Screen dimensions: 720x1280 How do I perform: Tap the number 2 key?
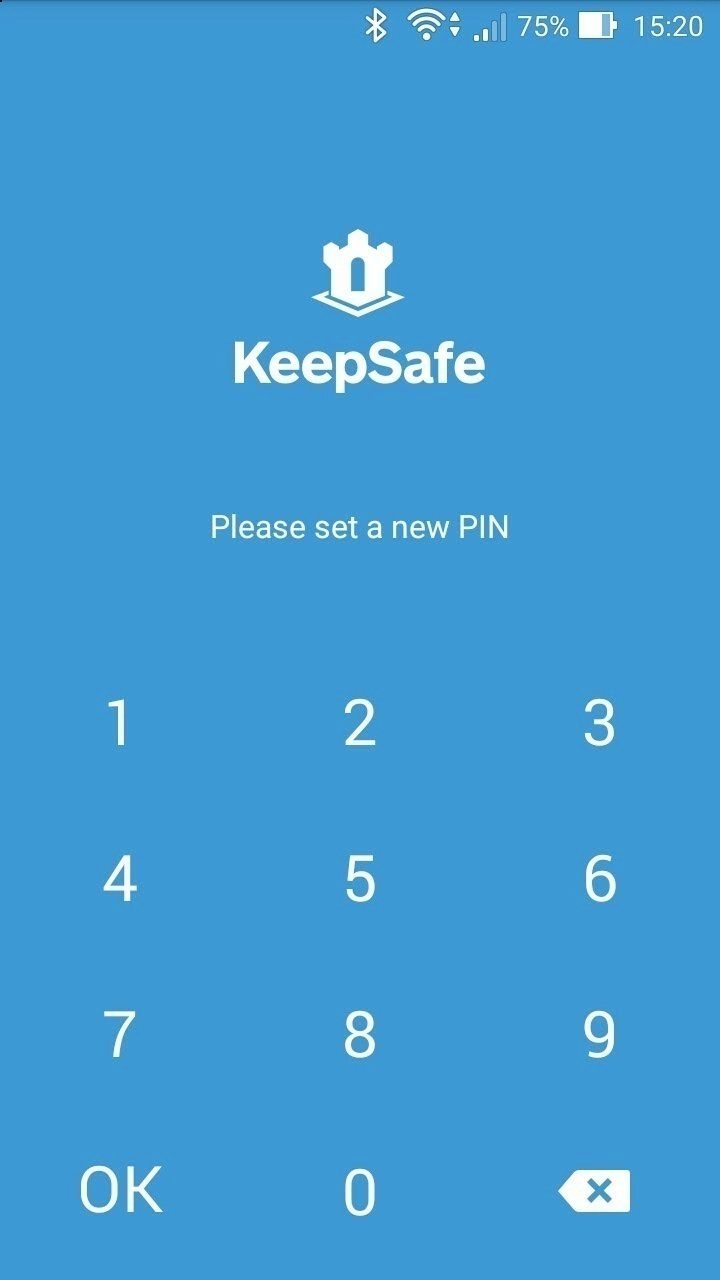[360, 723]
